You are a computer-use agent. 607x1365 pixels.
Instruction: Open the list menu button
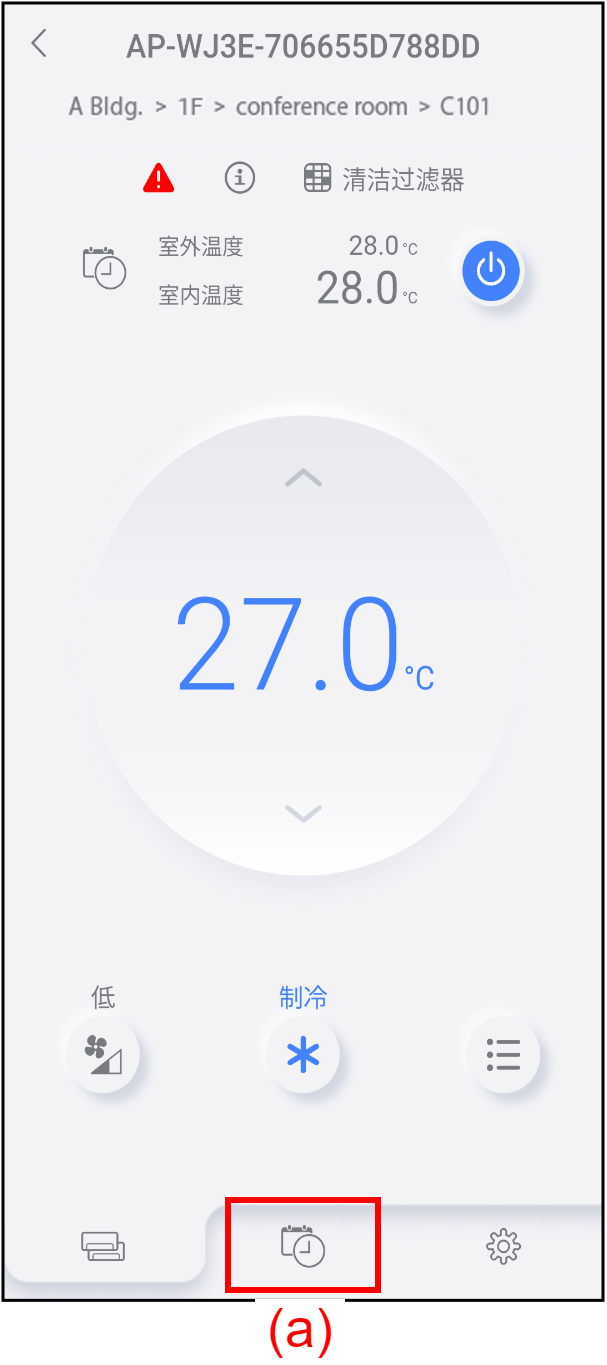[x=503, y=1054]
